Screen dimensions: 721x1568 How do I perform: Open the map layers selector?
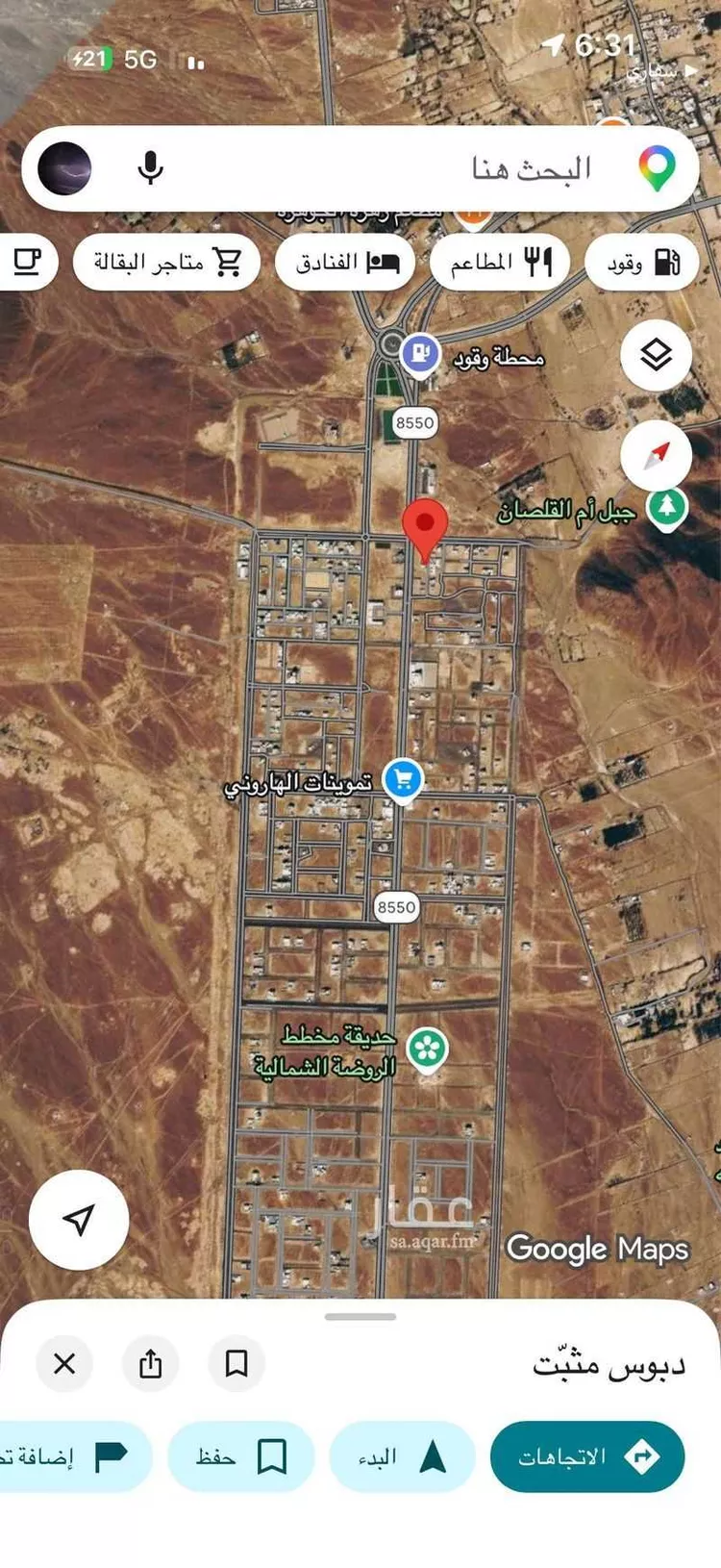656,355
